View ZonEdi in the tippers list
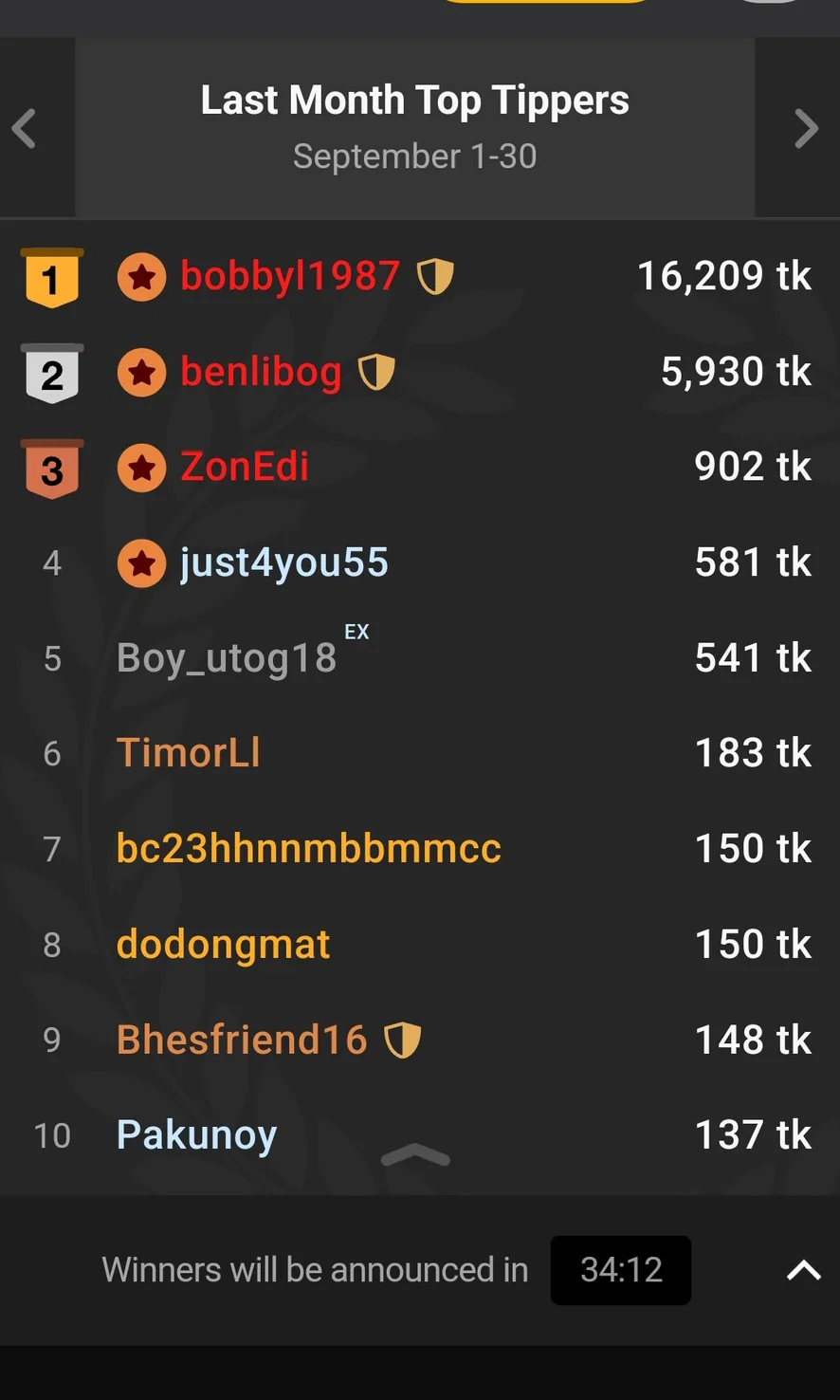The width and height of the screenshot is (840, 1400). coord(245,467)
